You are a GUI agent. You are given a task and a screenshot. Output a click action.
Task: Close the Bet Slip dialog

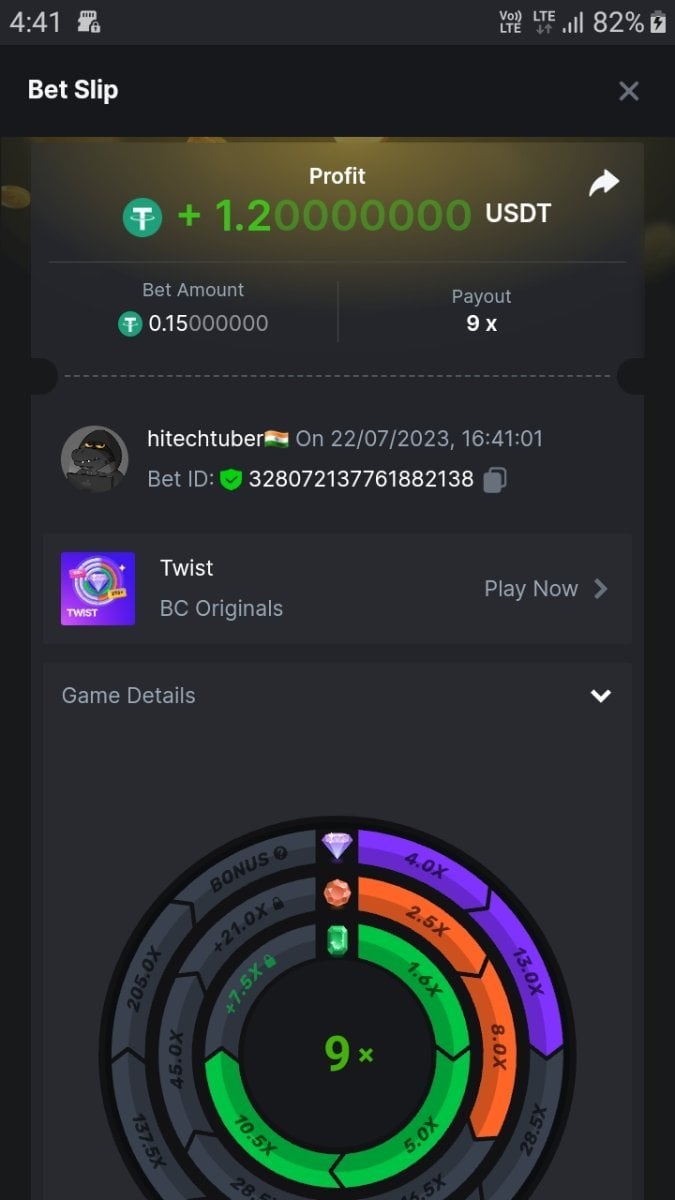628,91
